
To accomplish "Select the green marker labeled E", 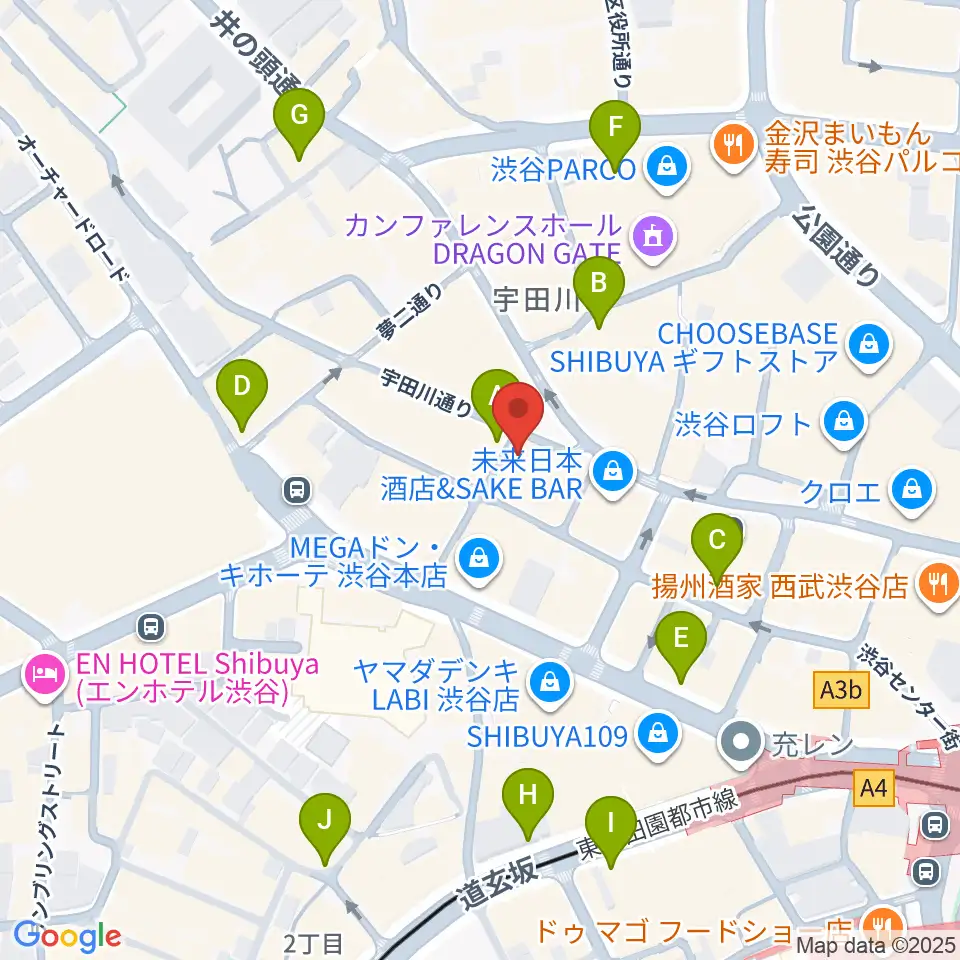I will (680, 642).
